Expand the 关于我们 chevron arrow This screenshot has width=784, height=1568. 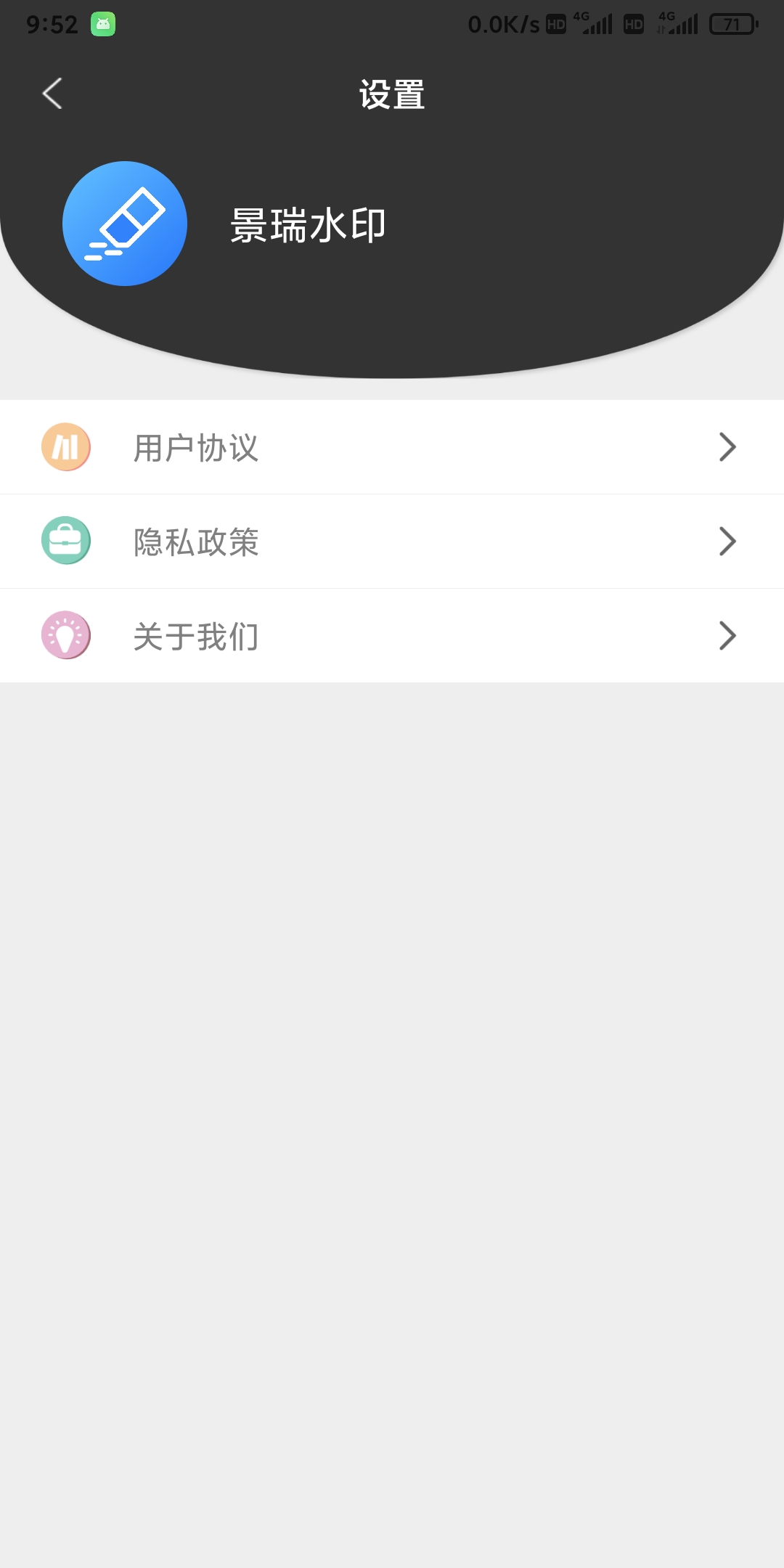(x=728, y=636)
